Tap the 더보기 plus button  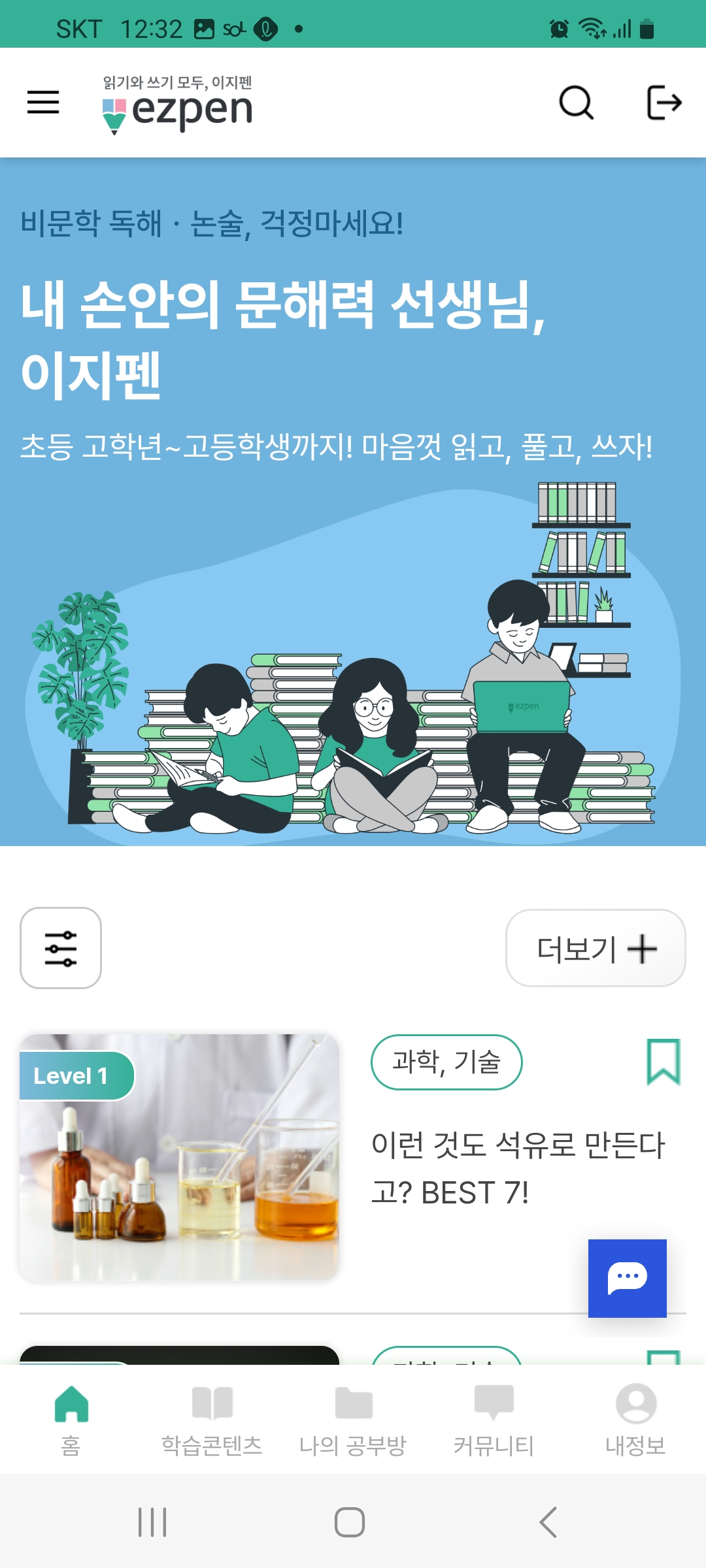(x=596, y=948)
